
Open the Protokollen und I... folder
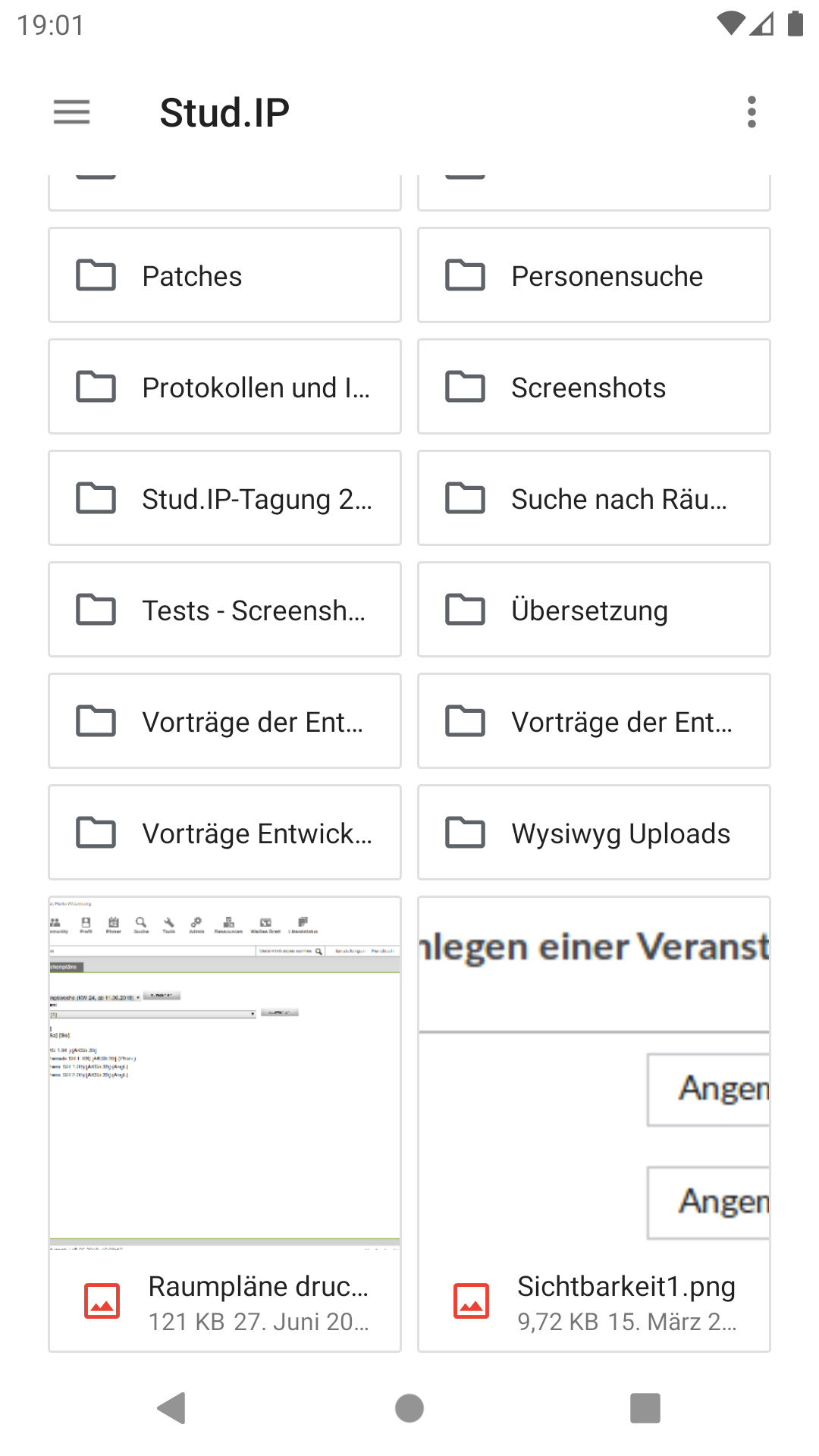point(224,388)
